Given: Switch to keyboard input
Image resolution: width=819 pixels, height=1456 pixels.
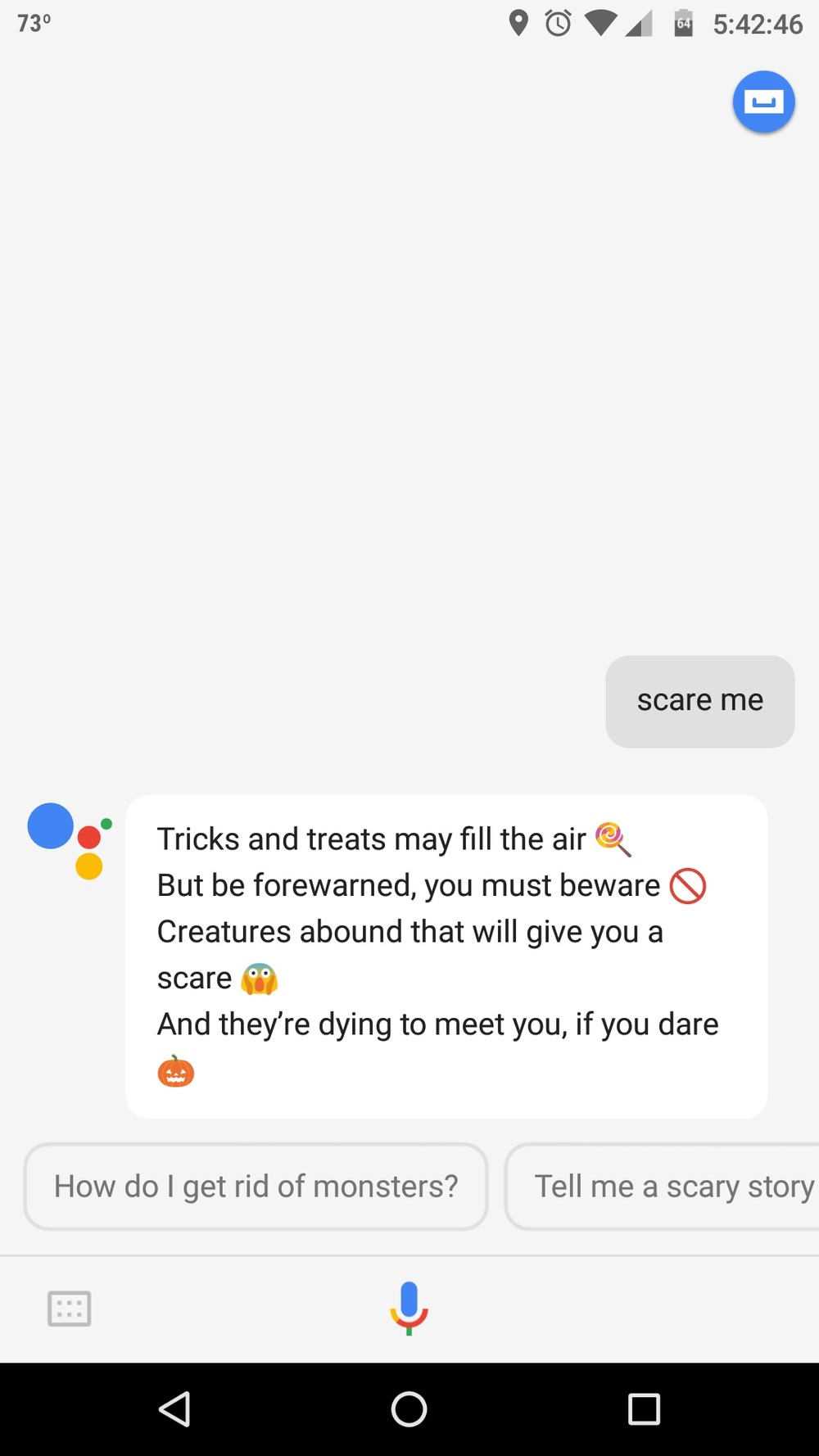Looking at the screenshot, I should 70,1308.
